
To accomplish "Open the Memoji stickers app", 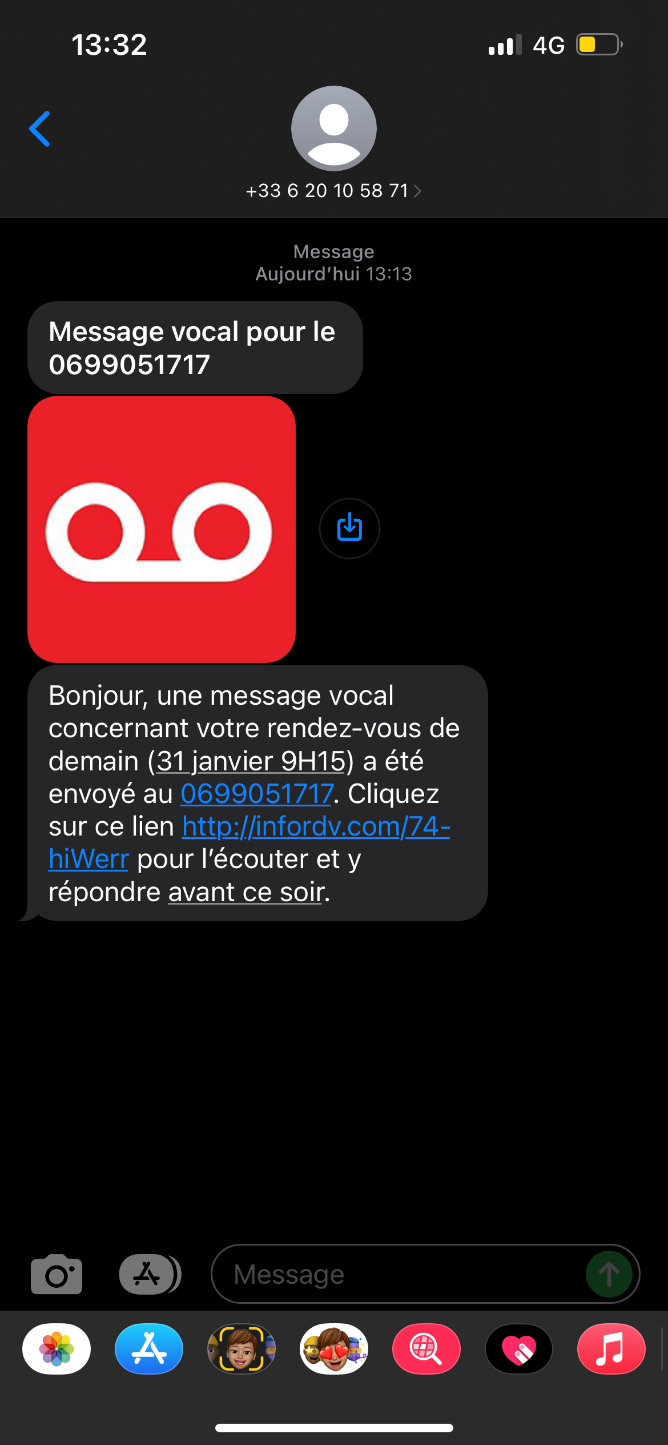I will click(334, 1349).
